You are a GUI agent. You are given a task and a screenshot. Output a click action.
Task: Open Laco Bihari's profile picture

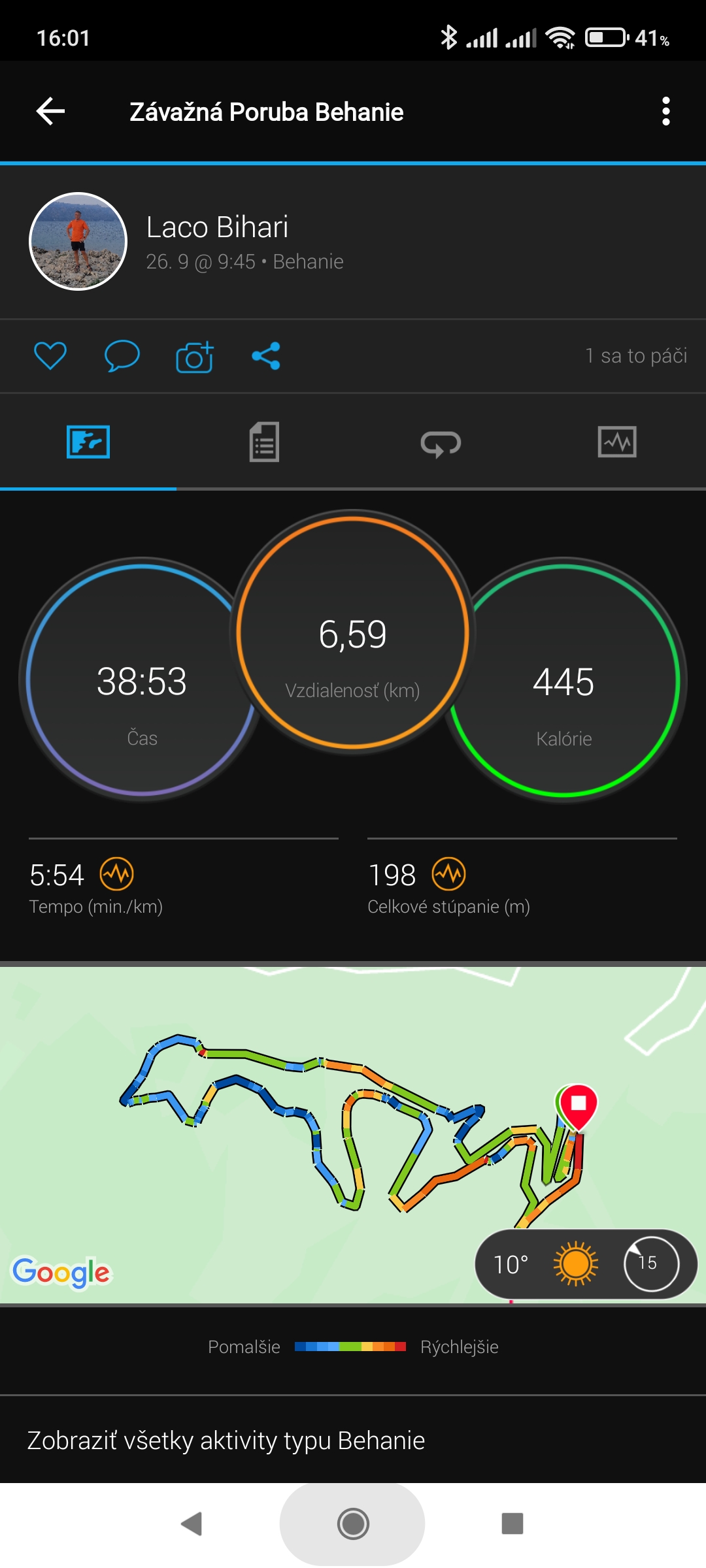(78, 242)
